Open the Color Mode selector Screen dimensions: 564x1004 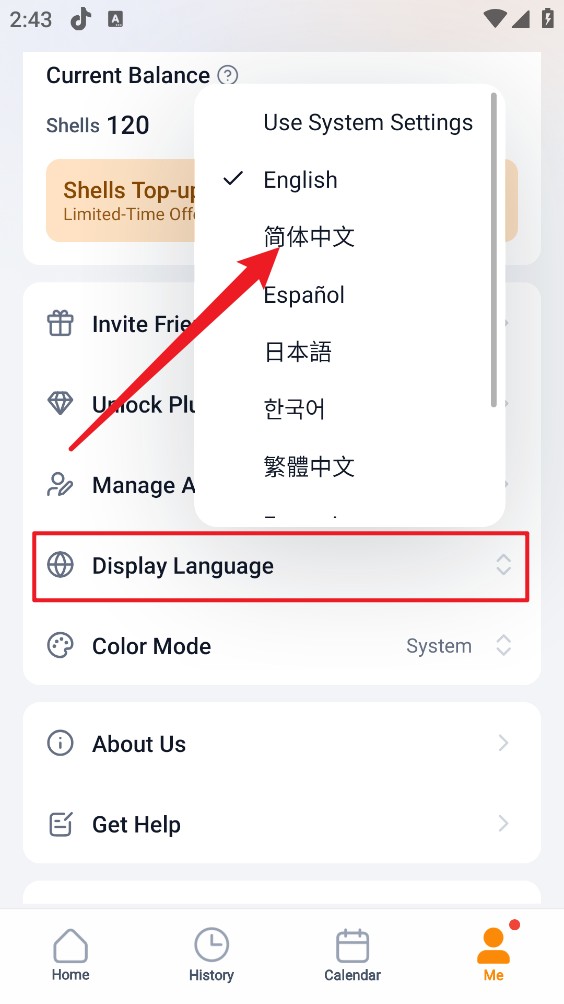pyautogui.click(x=281, y=645)
